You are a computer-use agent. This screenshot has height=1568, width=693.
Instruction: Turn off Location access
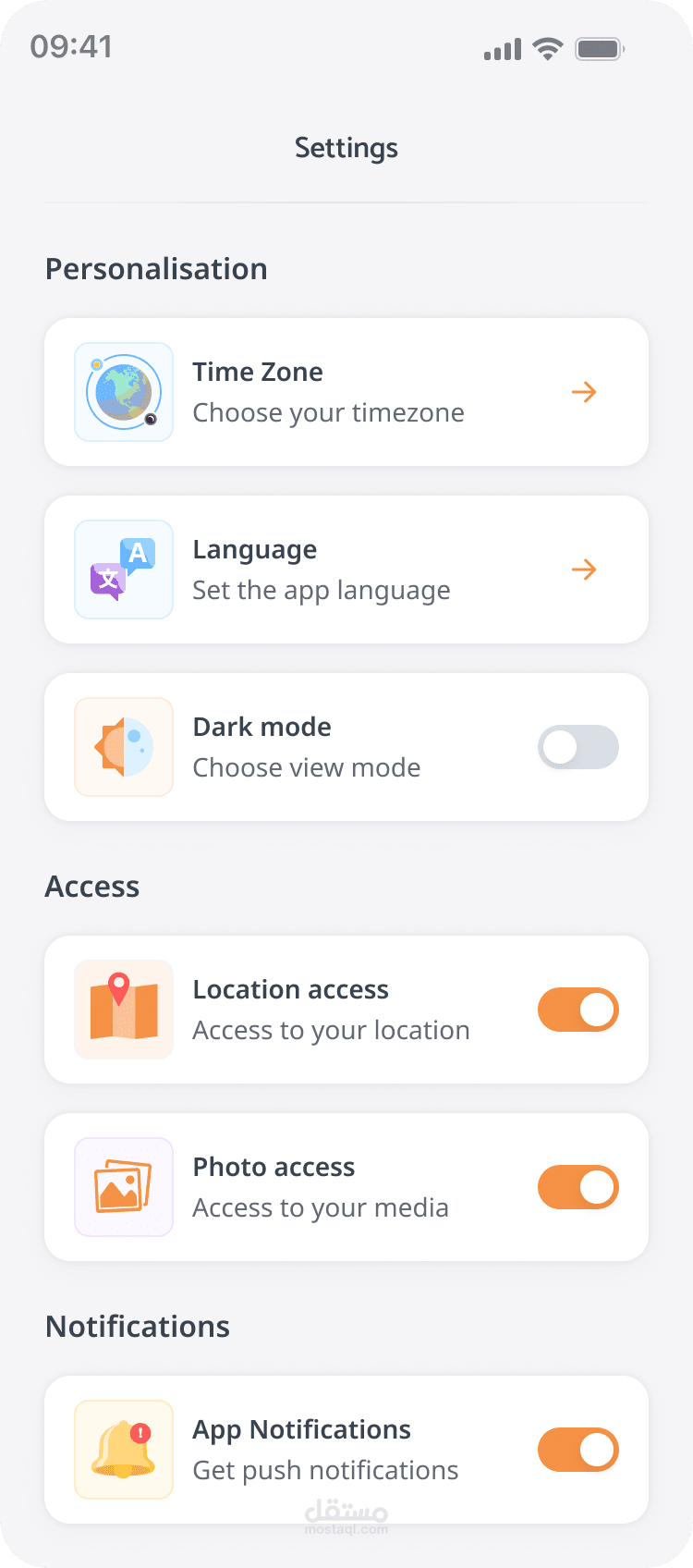click(x=578, y=1010)
